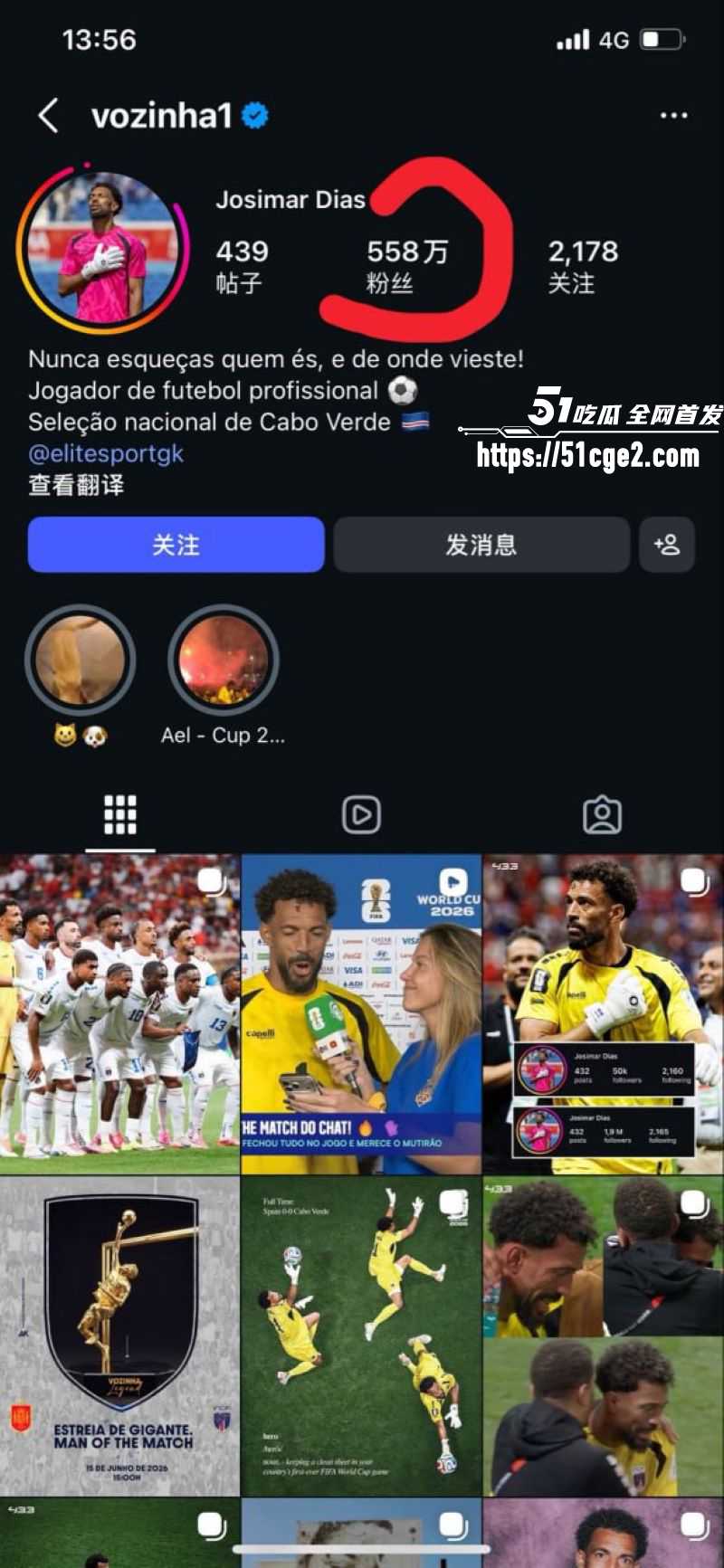Open the team lineup photo post
Image resolution: width=724 pixels, height=1568 pixels.
tap(119, 1014)
